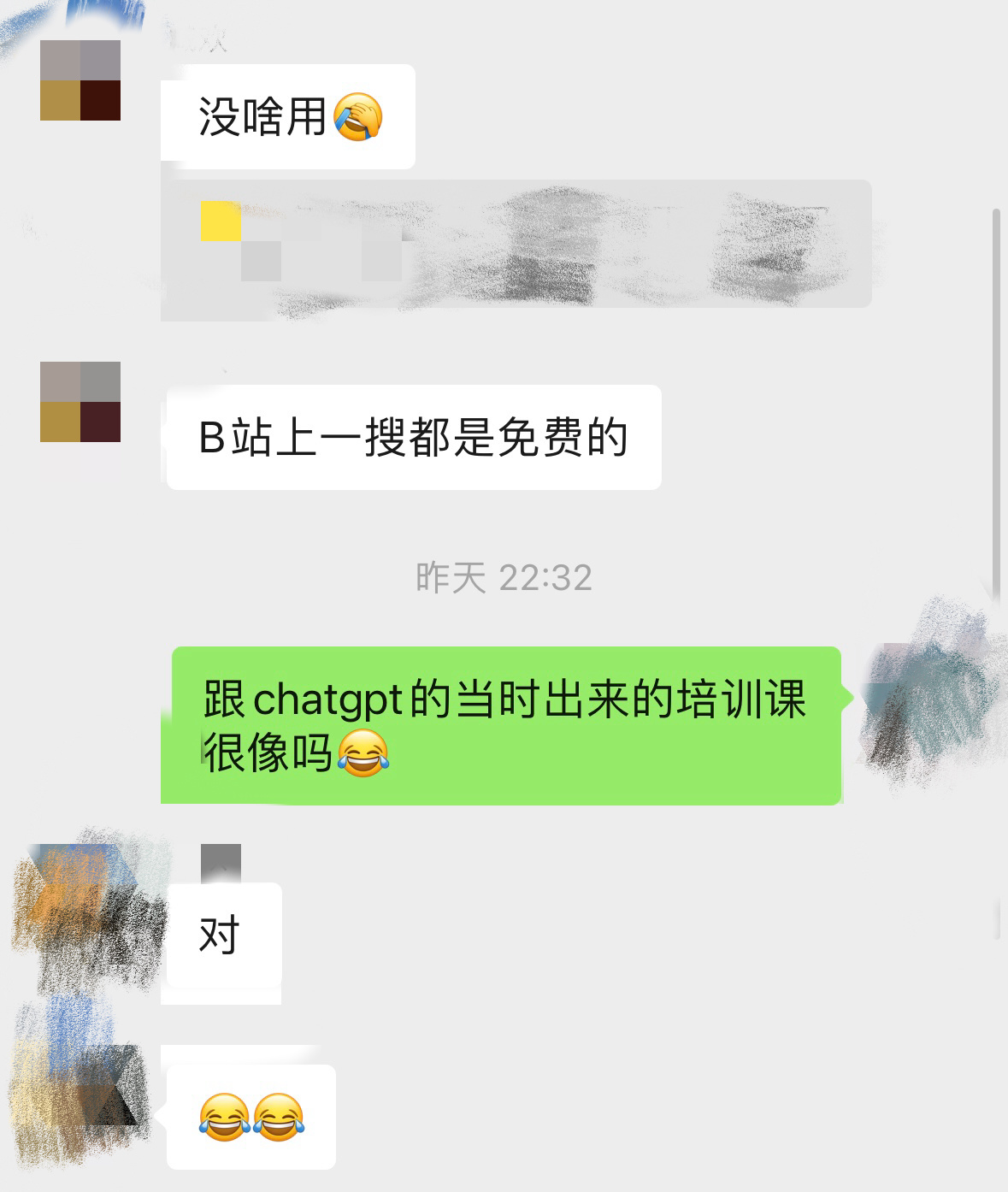Tap the avatar beside B站上一搜都是免费的

click(80, 402)
